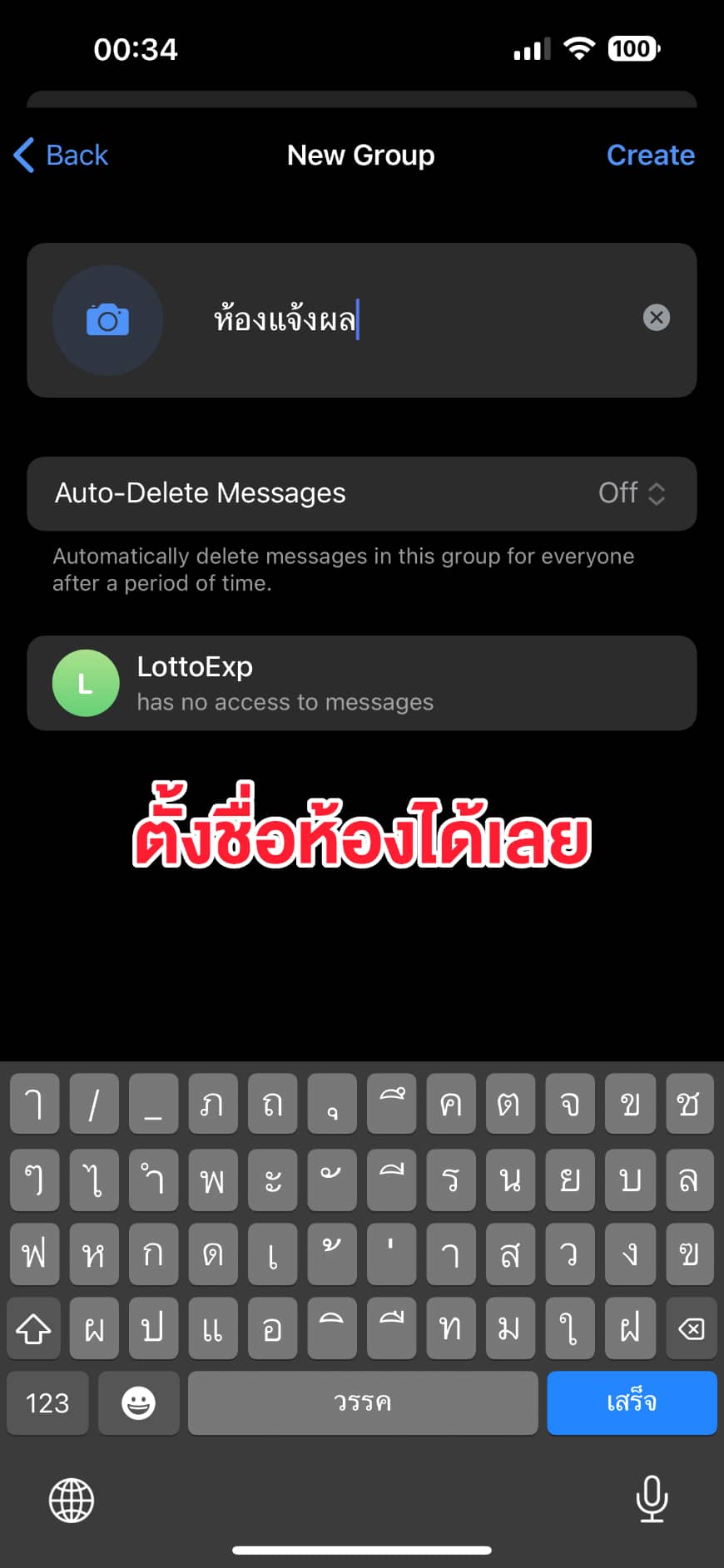Tap the Wi-Fi icon in the status bar

pyautogui.click(x=581, y=47)
